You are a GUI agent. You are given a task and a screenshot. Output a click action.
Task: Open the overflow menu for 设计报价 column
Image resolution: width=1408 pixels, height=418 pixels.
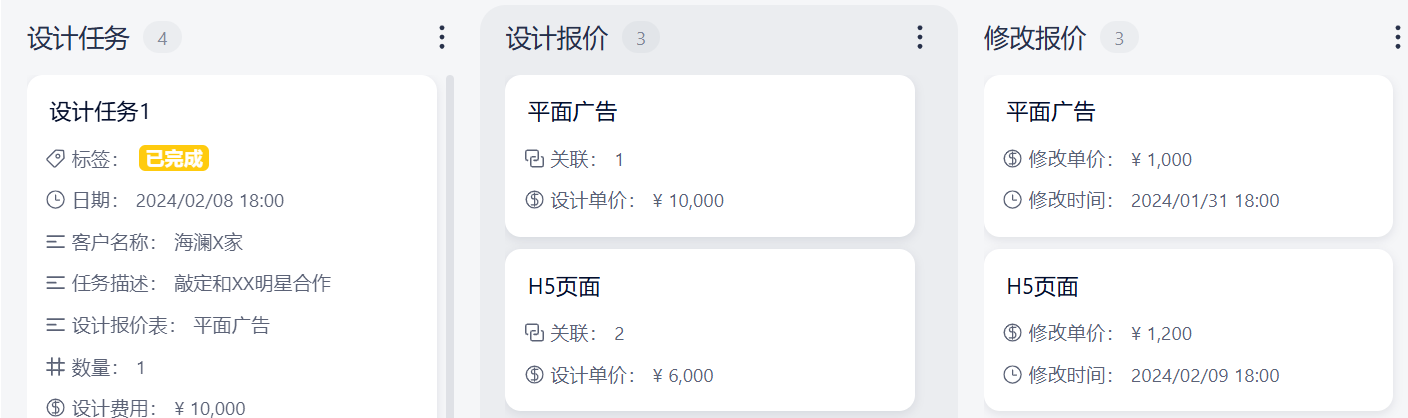[919, 38]
